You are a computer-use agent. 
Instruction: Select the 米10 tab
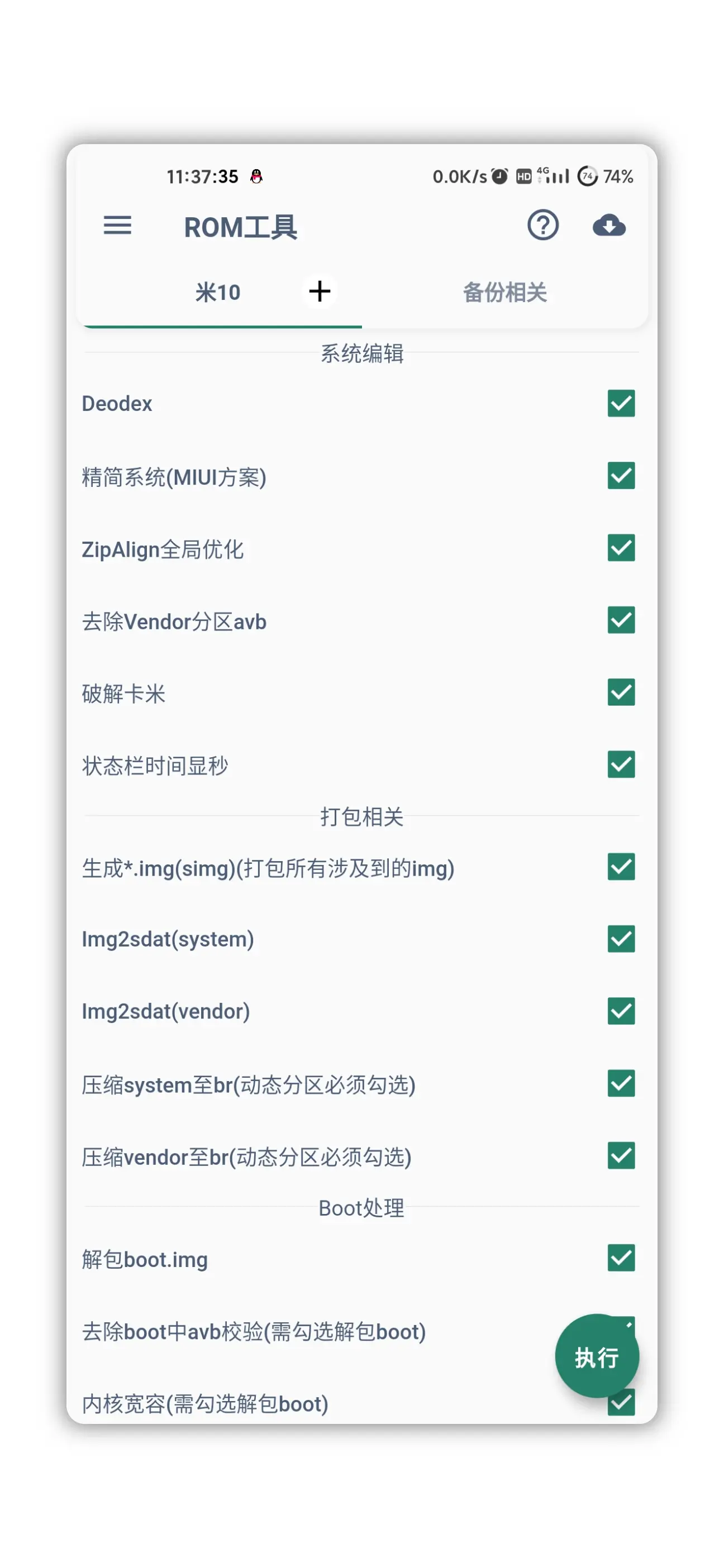tap(217, 293)
